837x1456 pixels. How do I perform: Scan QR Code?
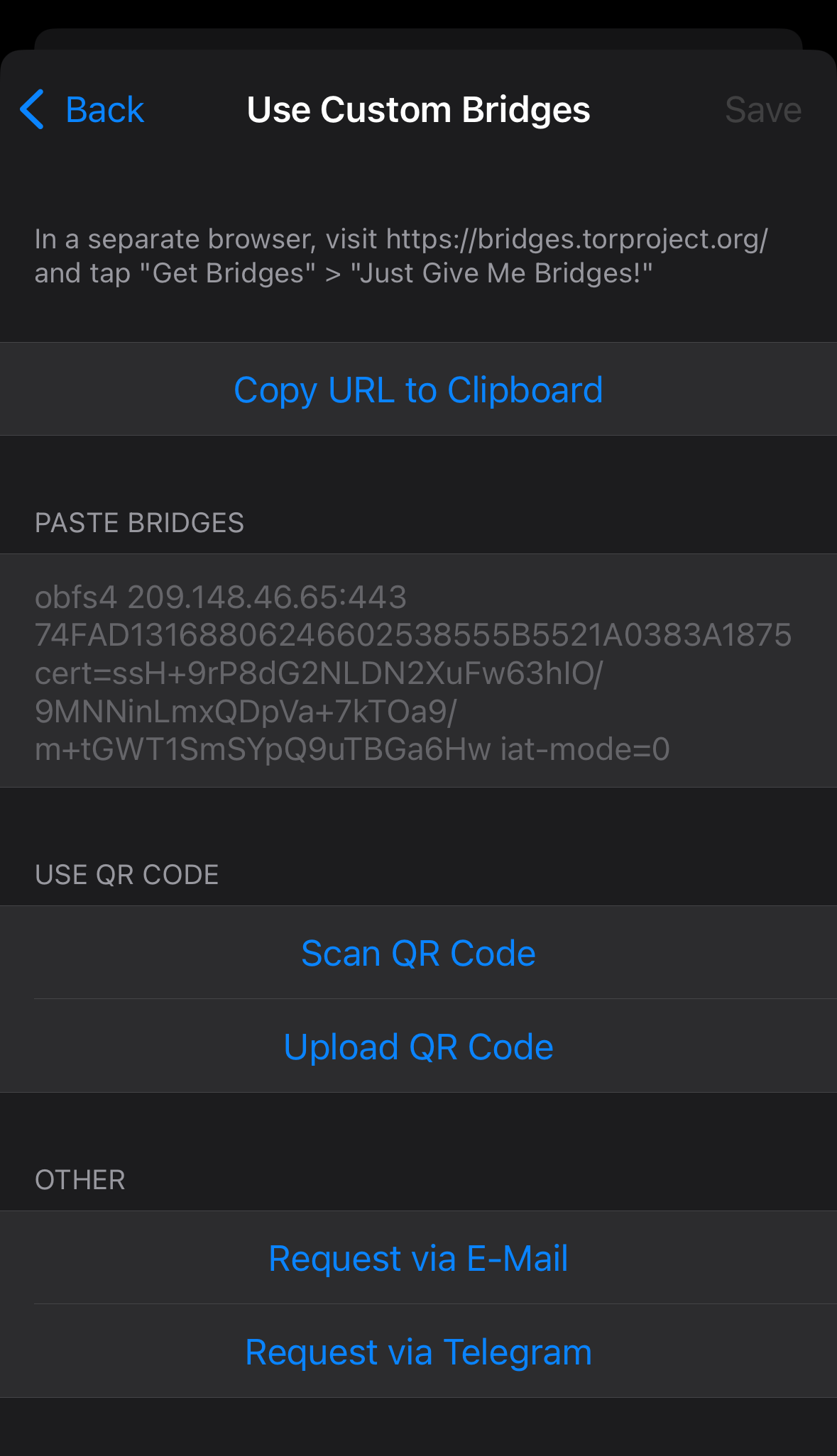[418, 953]
